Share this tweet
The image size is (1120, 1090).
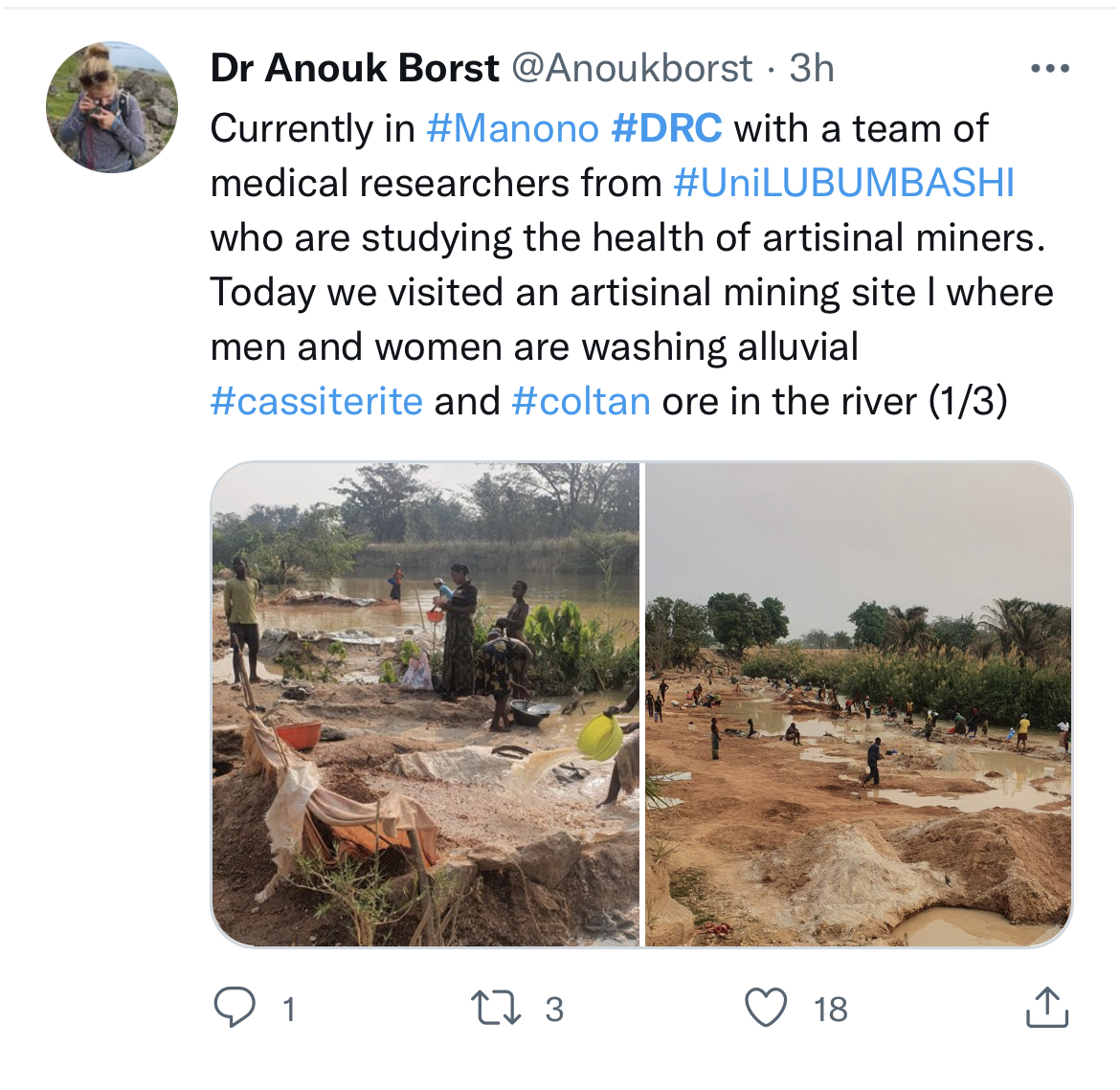1046,1008
